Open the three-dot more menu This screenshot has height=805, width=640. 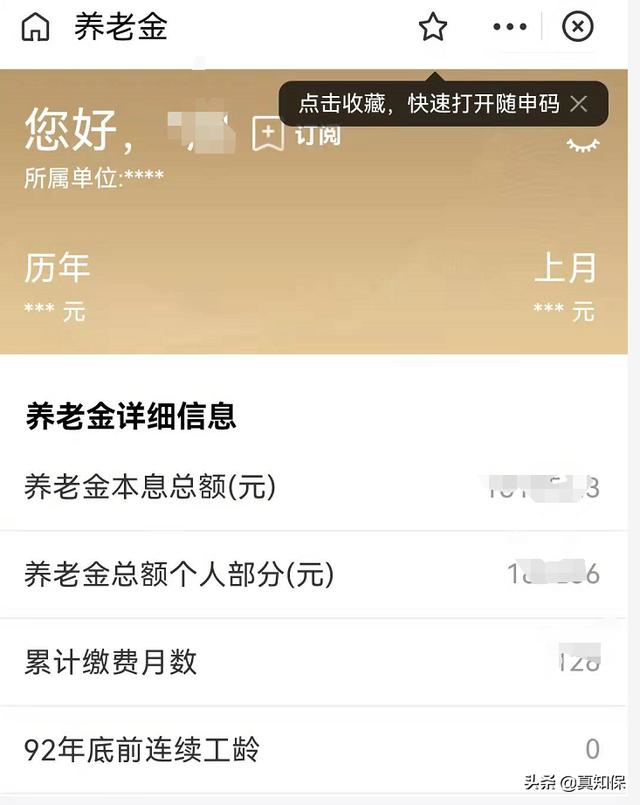(x=510, y=27)
